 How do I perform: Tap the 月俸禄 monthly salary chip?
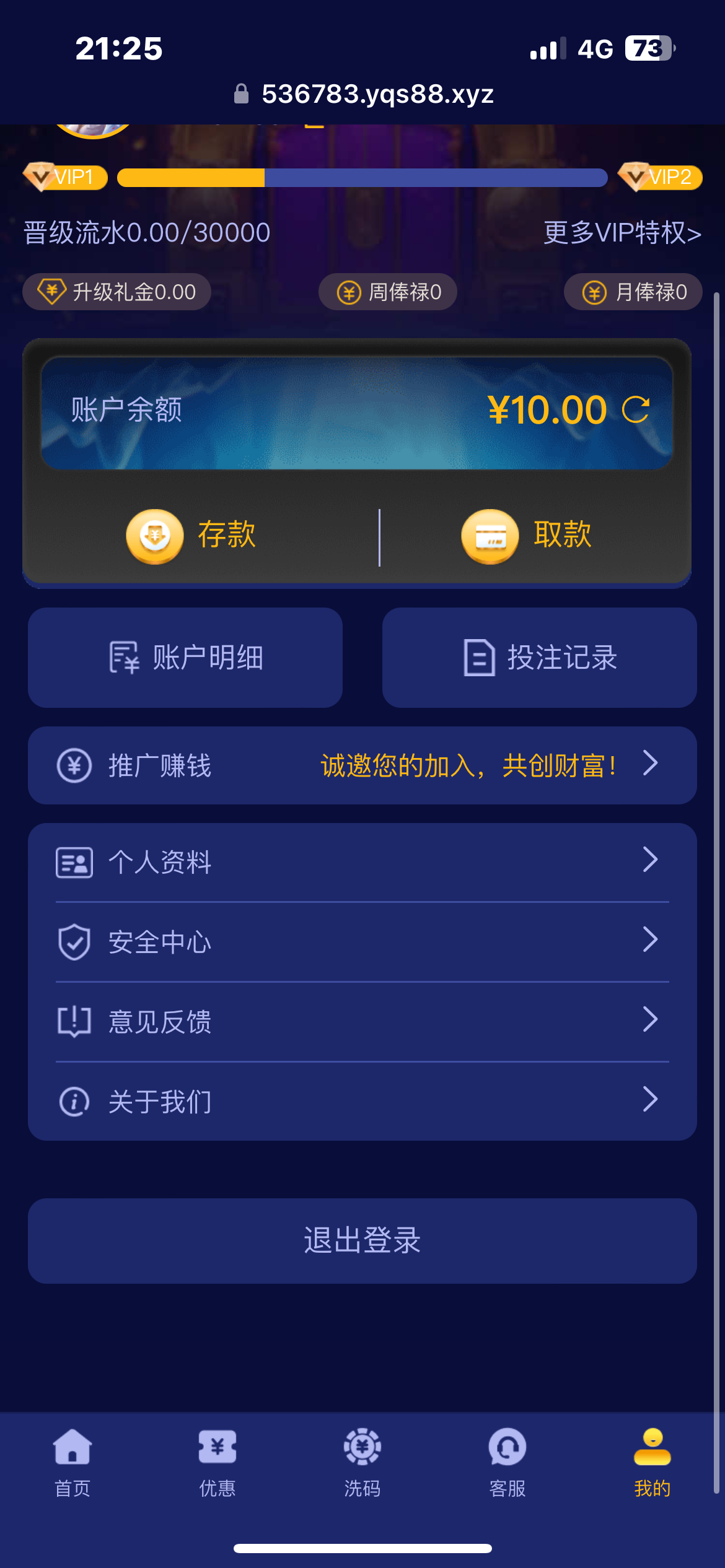(633, 292)
